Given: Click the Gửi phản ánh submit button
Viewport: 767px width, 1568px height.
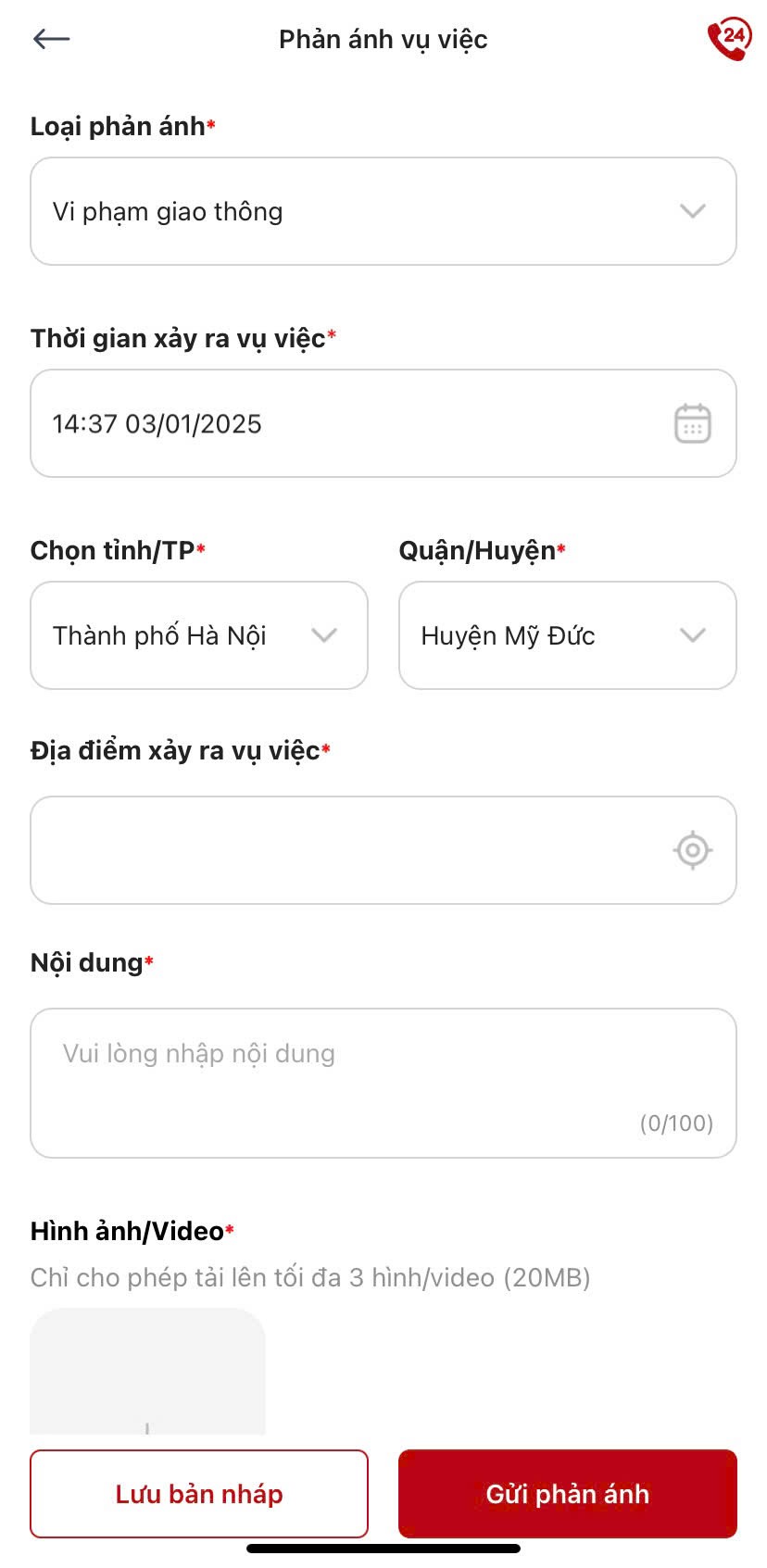Looking at the screenshot, I should 567,1493.
